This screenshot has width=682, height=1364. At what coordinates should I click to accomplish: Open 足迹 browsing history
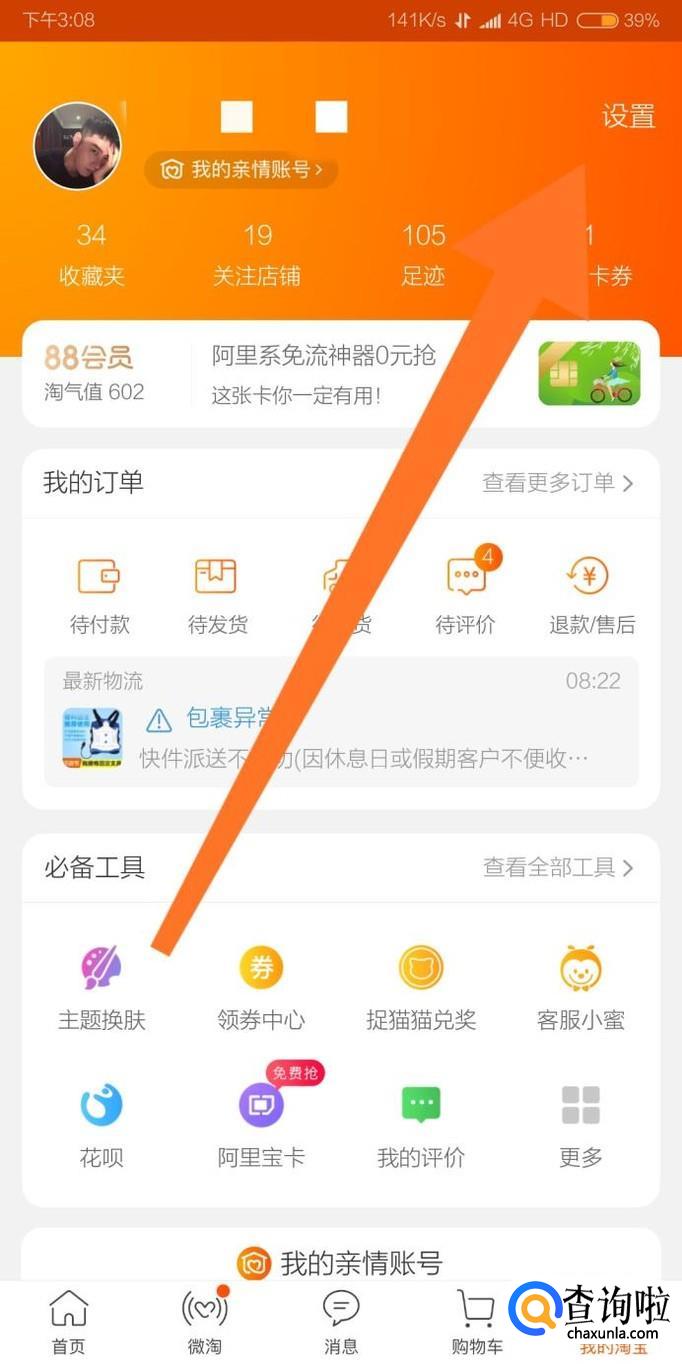(423, 256)
